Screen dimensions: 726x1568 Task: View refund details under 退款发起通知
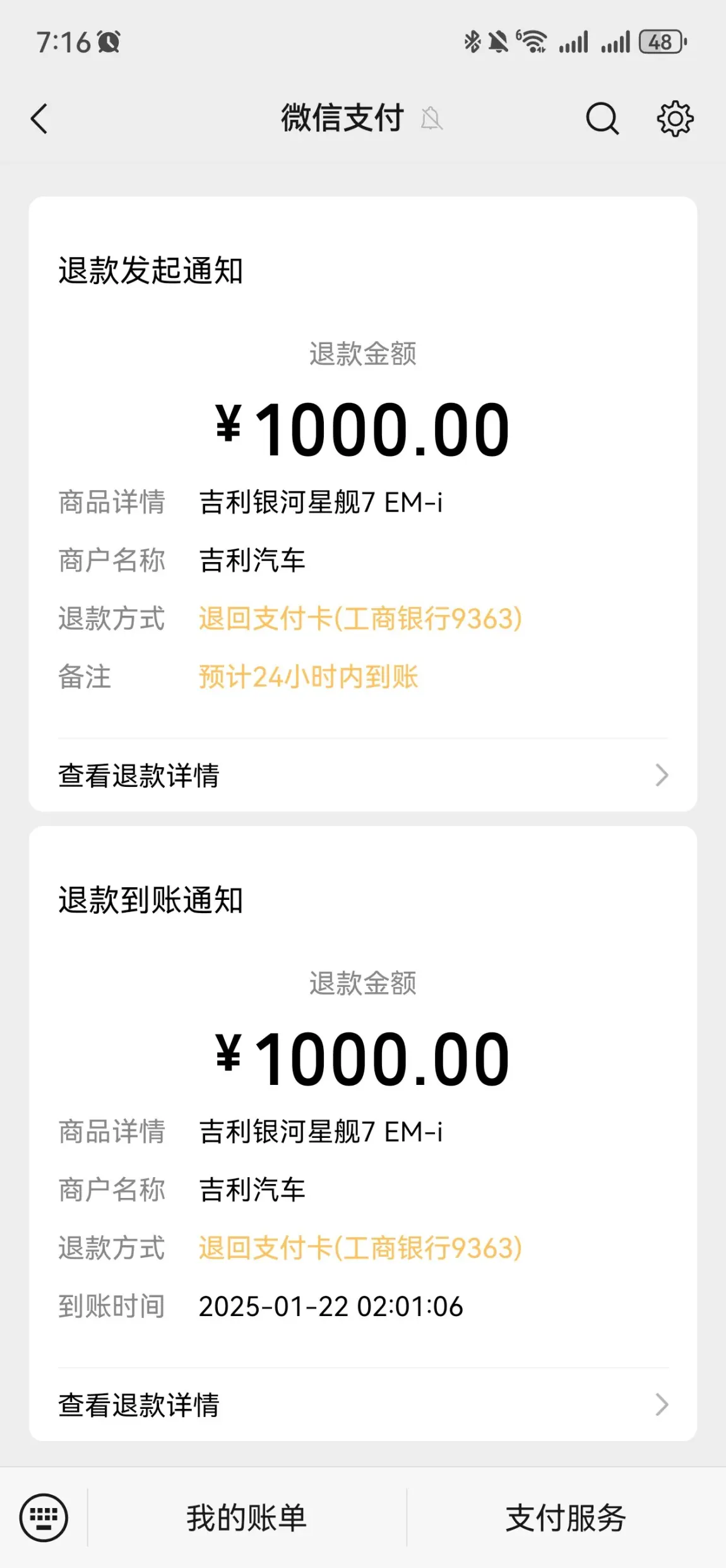363,775
